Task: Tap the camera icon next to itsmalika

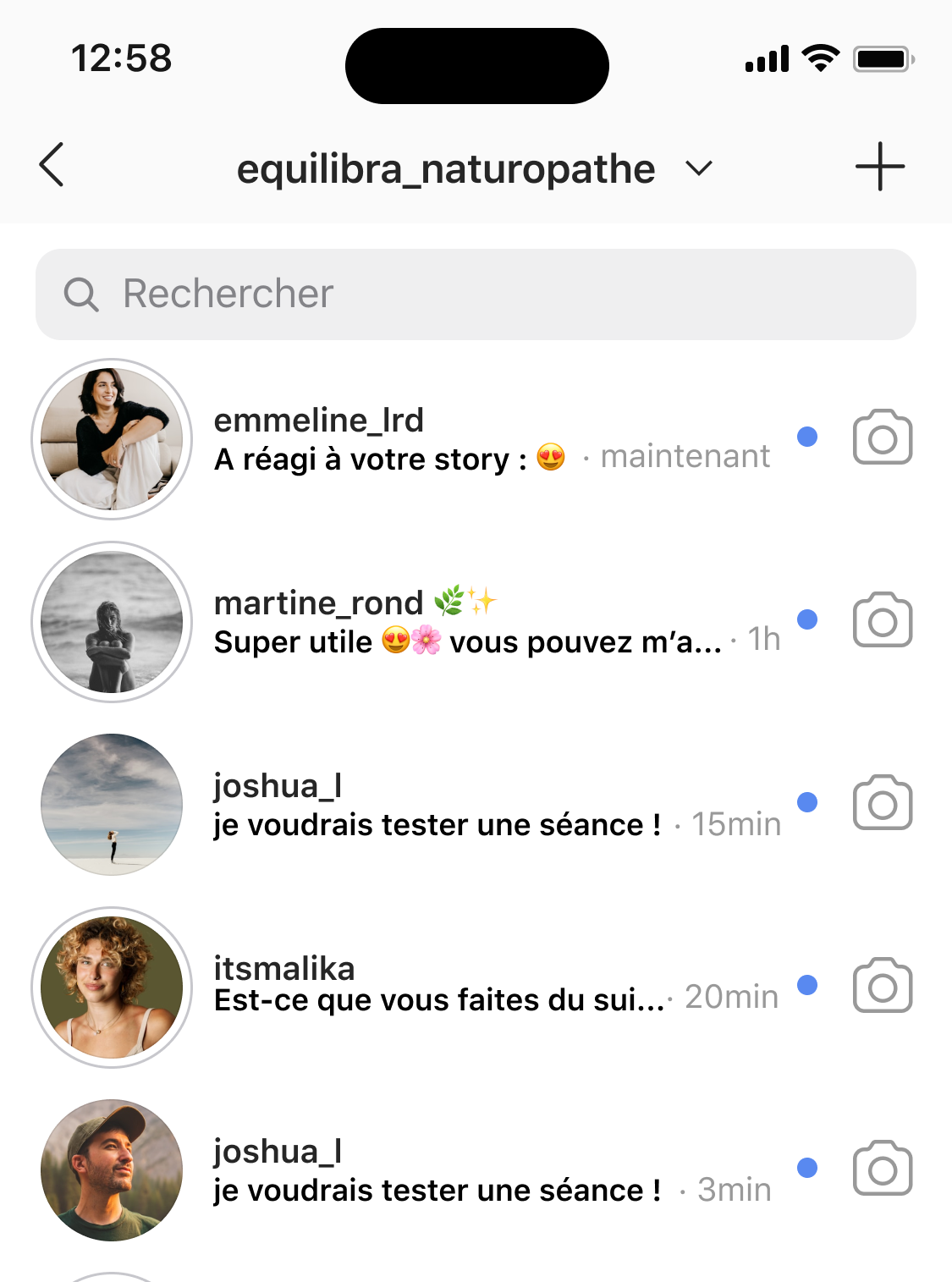Action: (882, 987)
